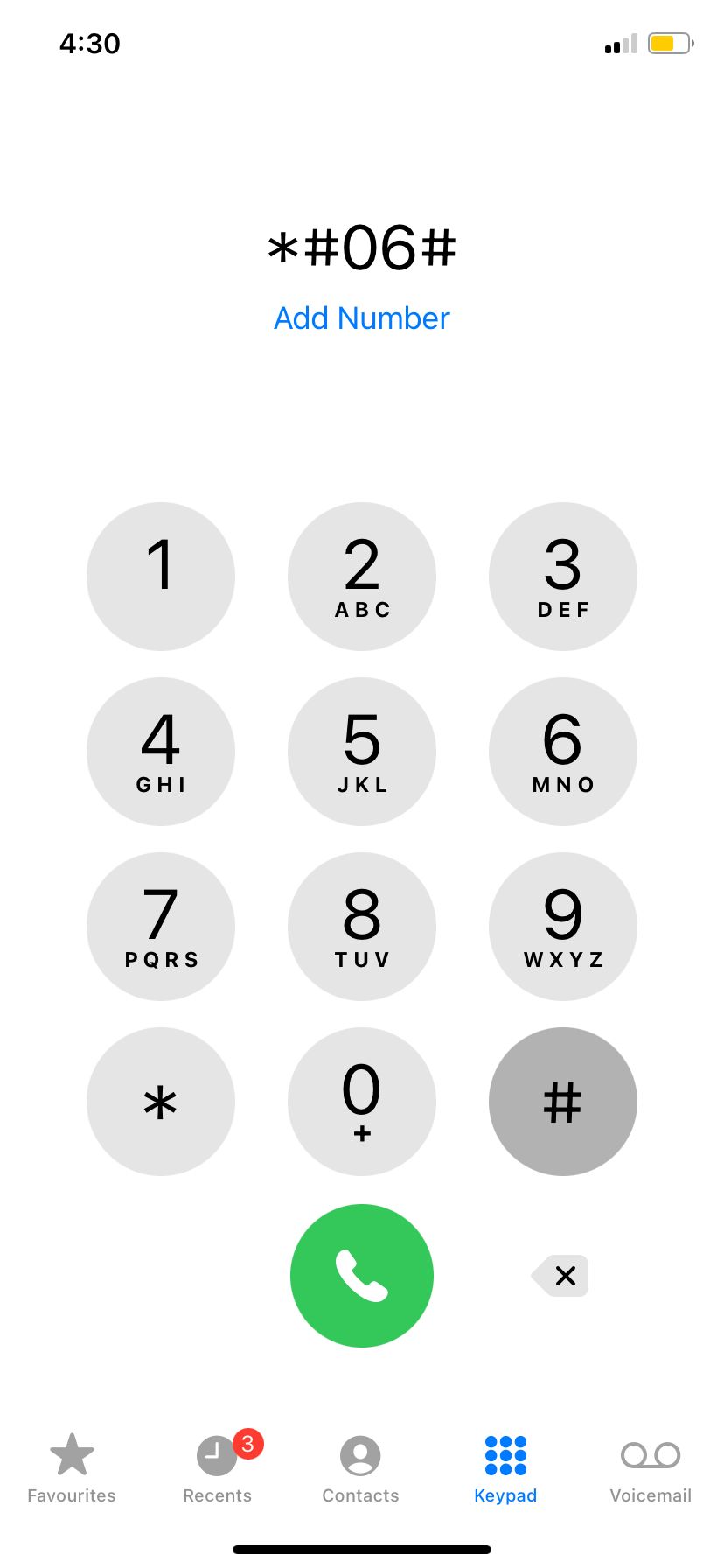Image resolution: width=724 pixels, height=1568 pixels.
Task: Dial digit 9 WXYZ
Action: (562, 927)
